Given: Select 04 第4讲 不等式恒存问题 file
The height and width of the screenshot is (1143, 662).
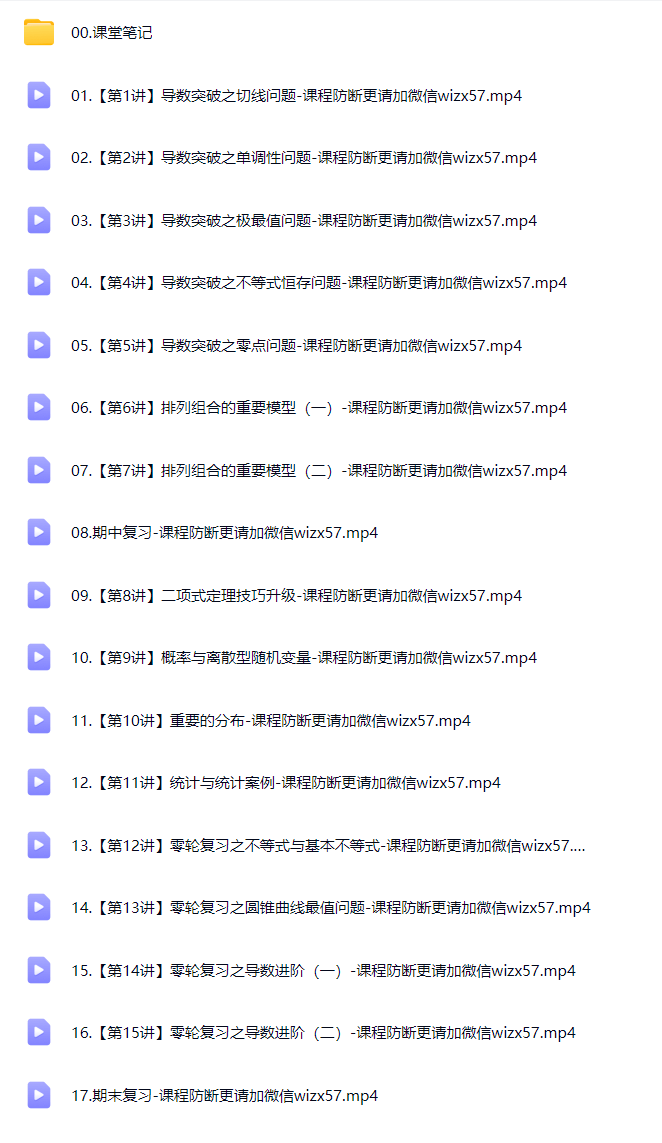Looking at the screenshot, I should [x=319, y=283].
